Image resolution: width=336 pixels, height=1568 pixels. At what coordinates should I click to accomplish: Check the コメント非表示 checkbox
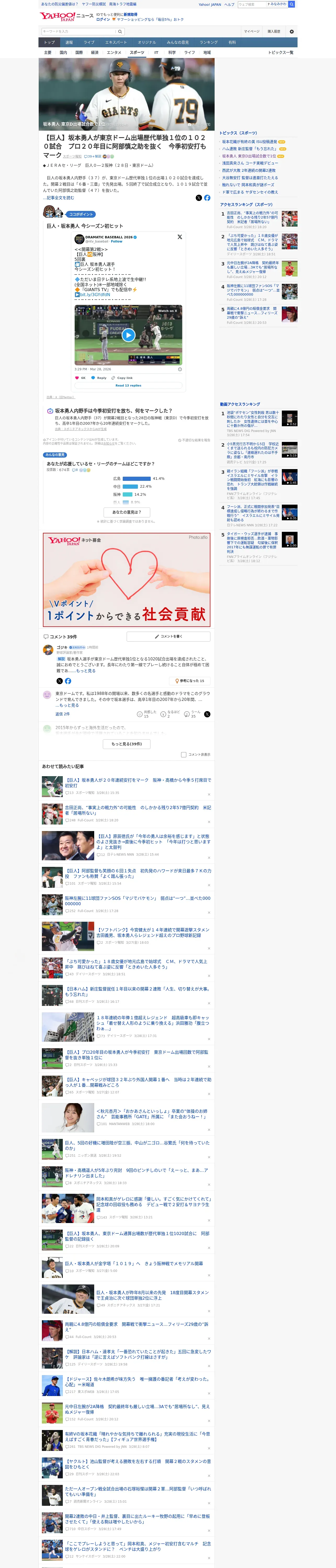point(183,754)
